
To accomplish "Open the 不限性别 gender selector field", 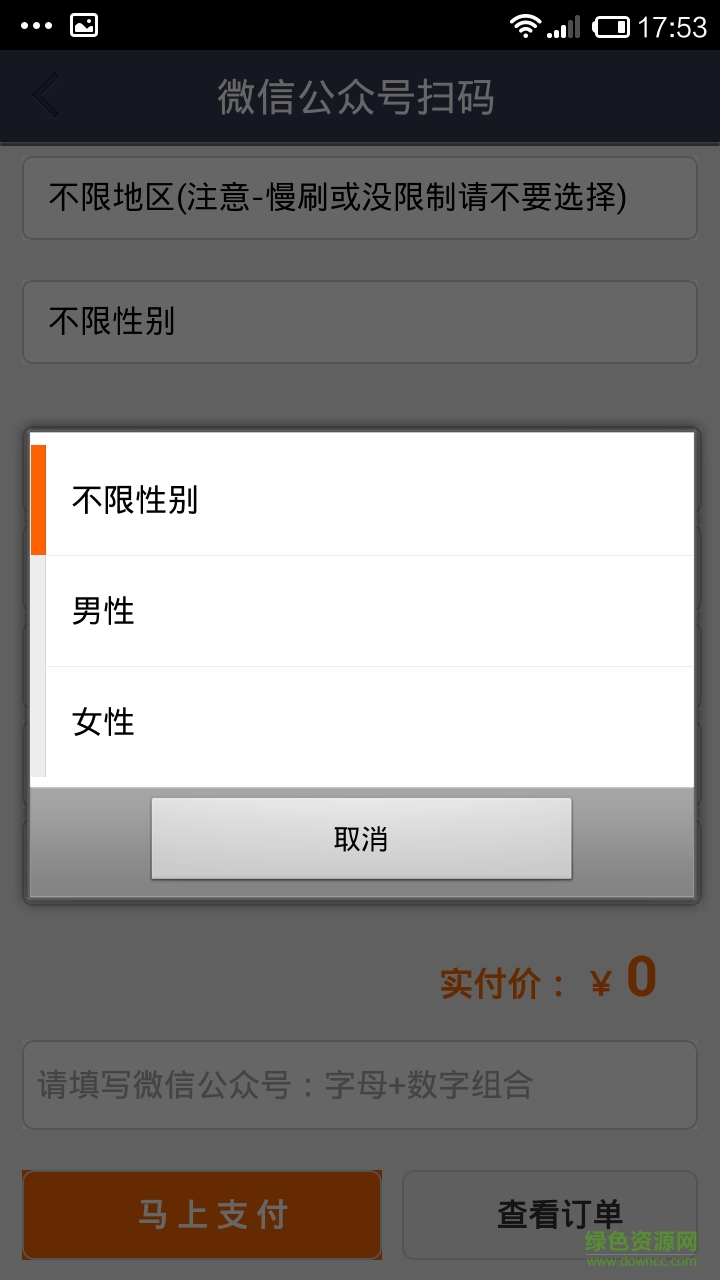I will click(x=360, y=322).
